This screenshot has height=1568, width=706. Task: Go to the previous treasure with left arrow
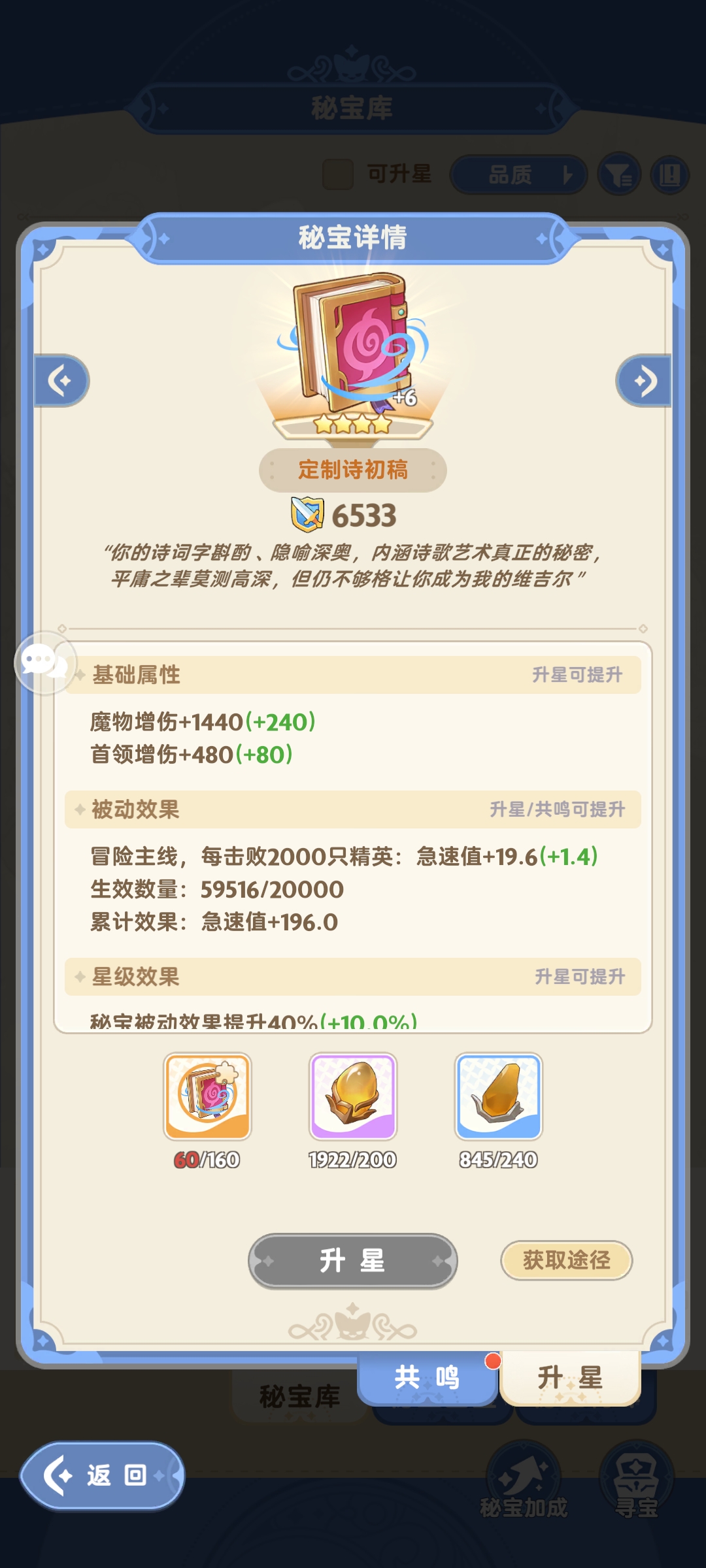[61, 381]
